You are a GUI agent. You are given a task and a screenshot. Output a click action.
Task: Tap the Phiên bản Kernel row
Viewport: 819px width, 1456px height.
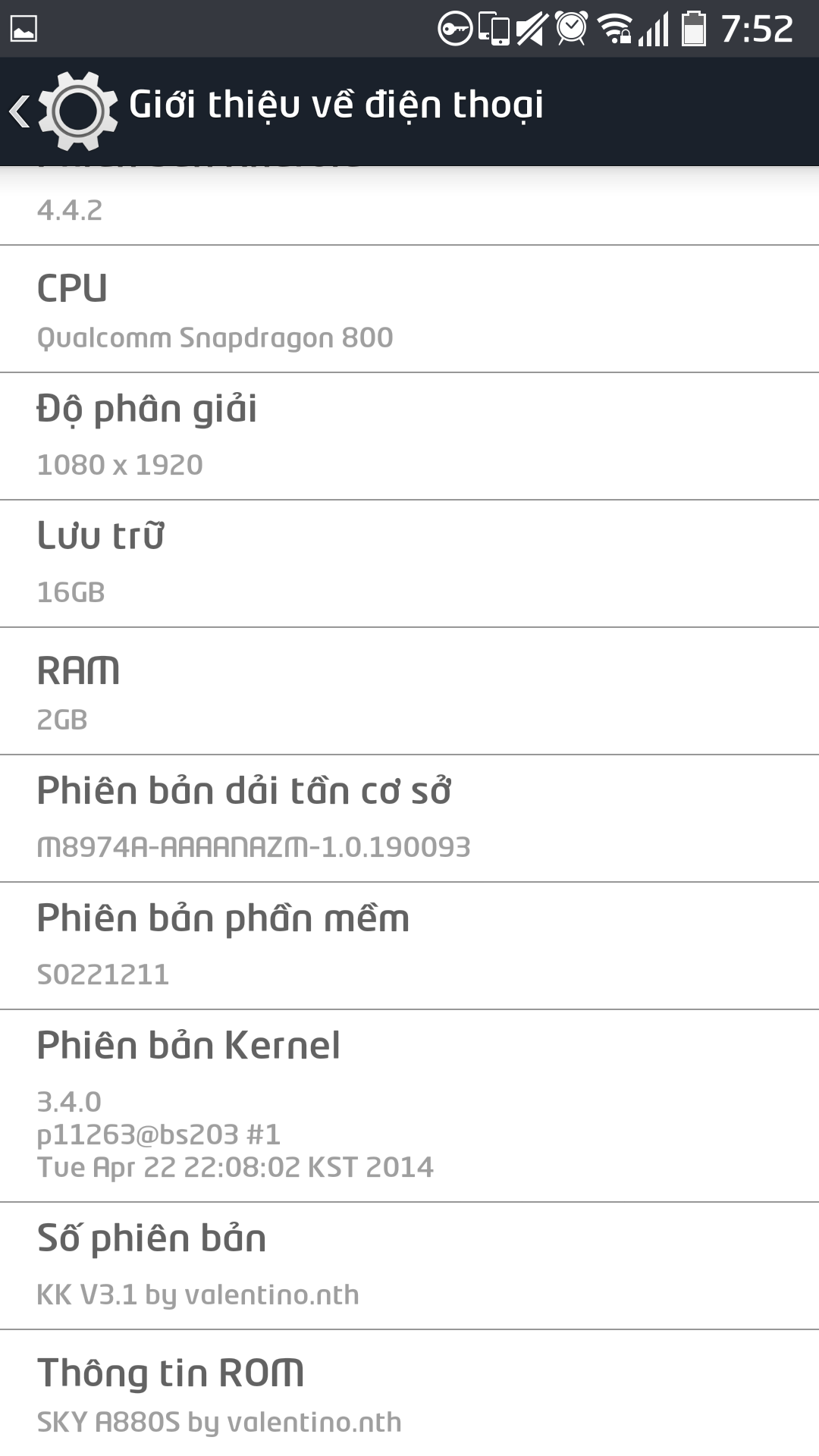409,1106
